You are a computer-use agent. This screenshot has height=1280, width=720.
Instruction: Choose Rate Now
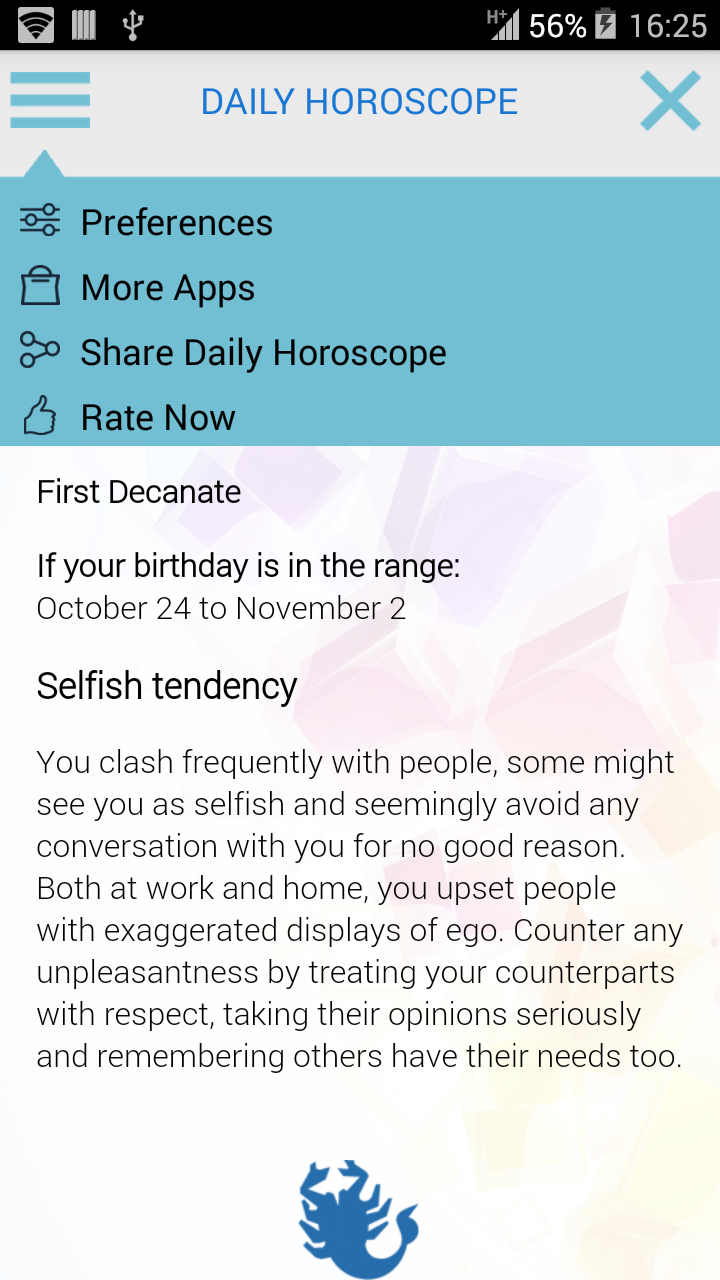pos(158,418)
